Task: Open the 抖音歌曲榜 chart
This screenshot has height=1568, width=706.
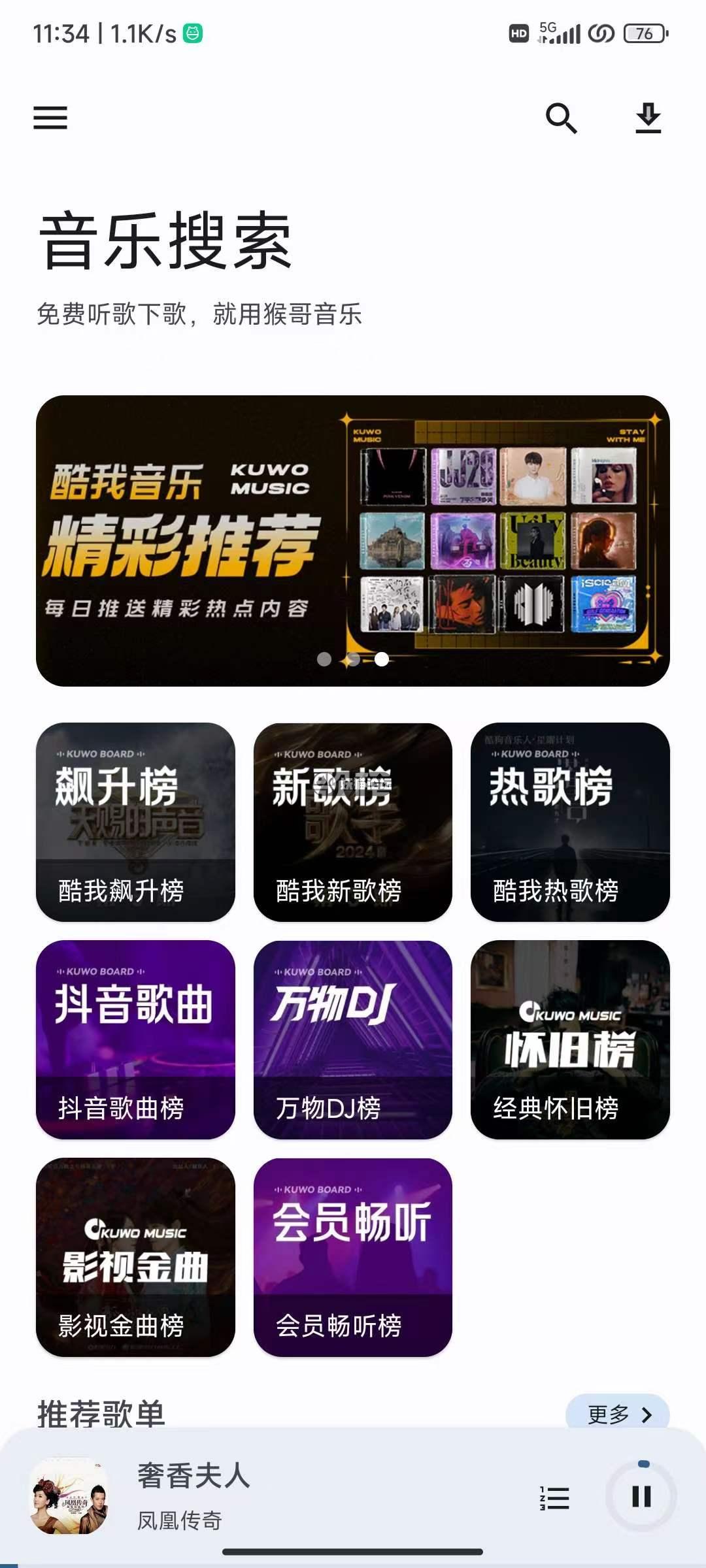Action: coord(135,1039)
